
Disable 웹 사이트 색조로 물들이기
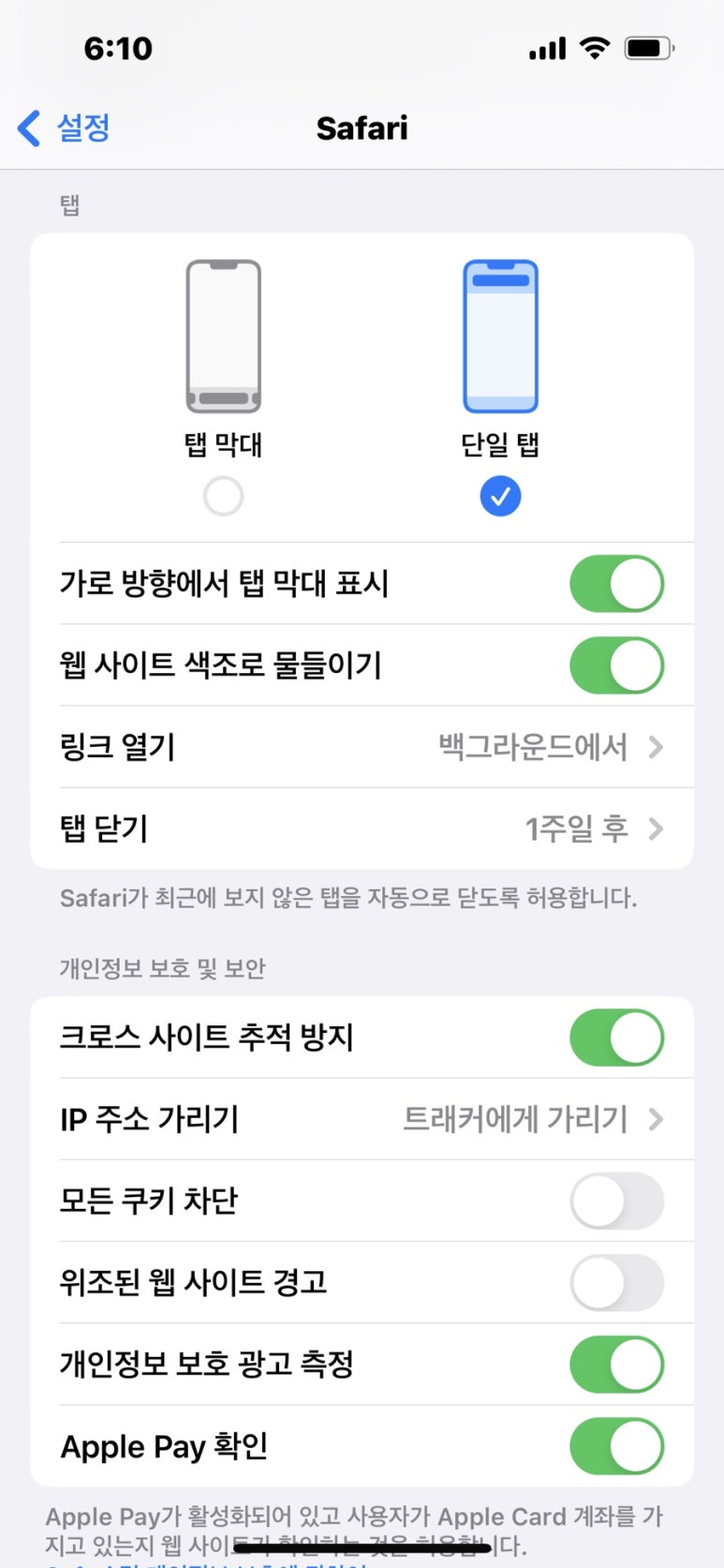(x=616, y=665)
